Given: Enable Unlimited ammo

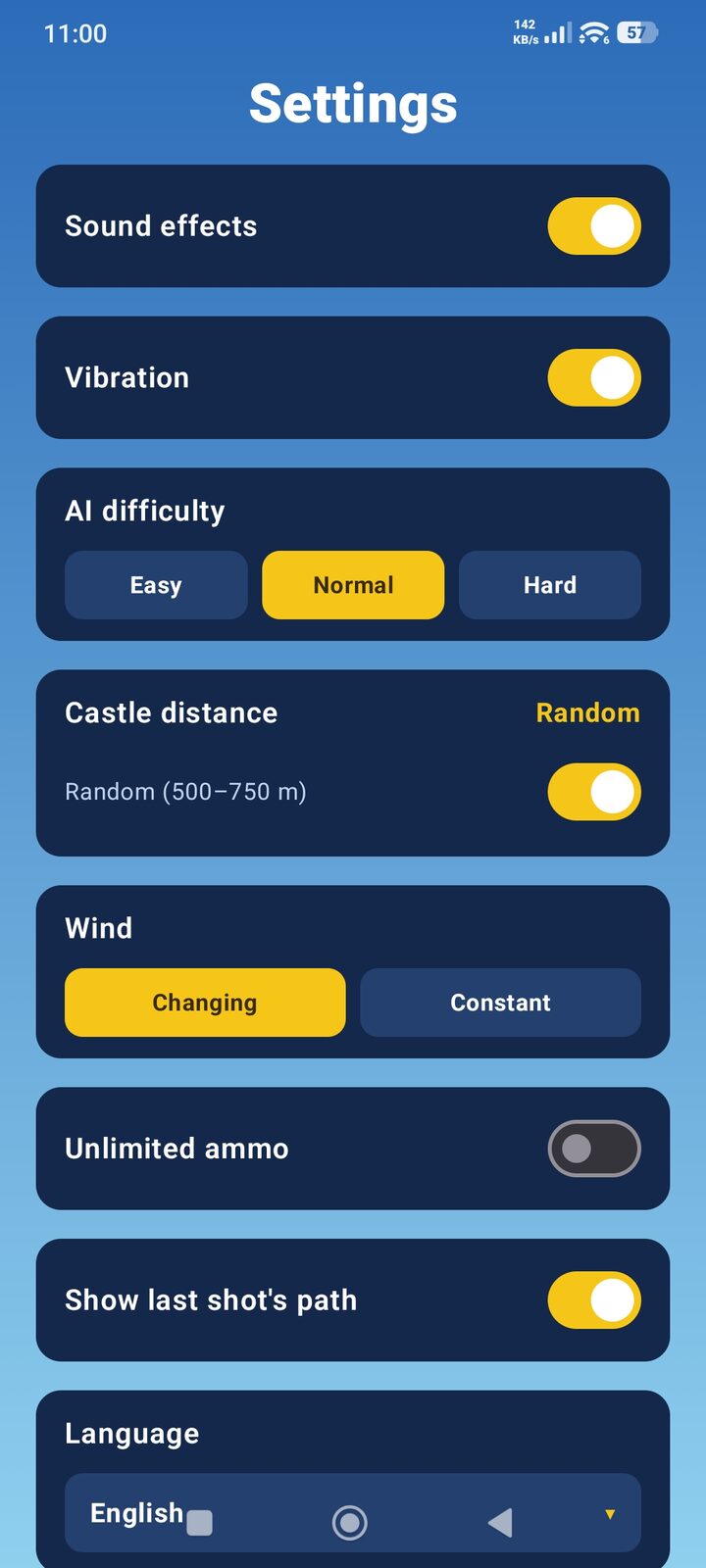Looking at the screenshot, I should click(x=594, y=1149).
